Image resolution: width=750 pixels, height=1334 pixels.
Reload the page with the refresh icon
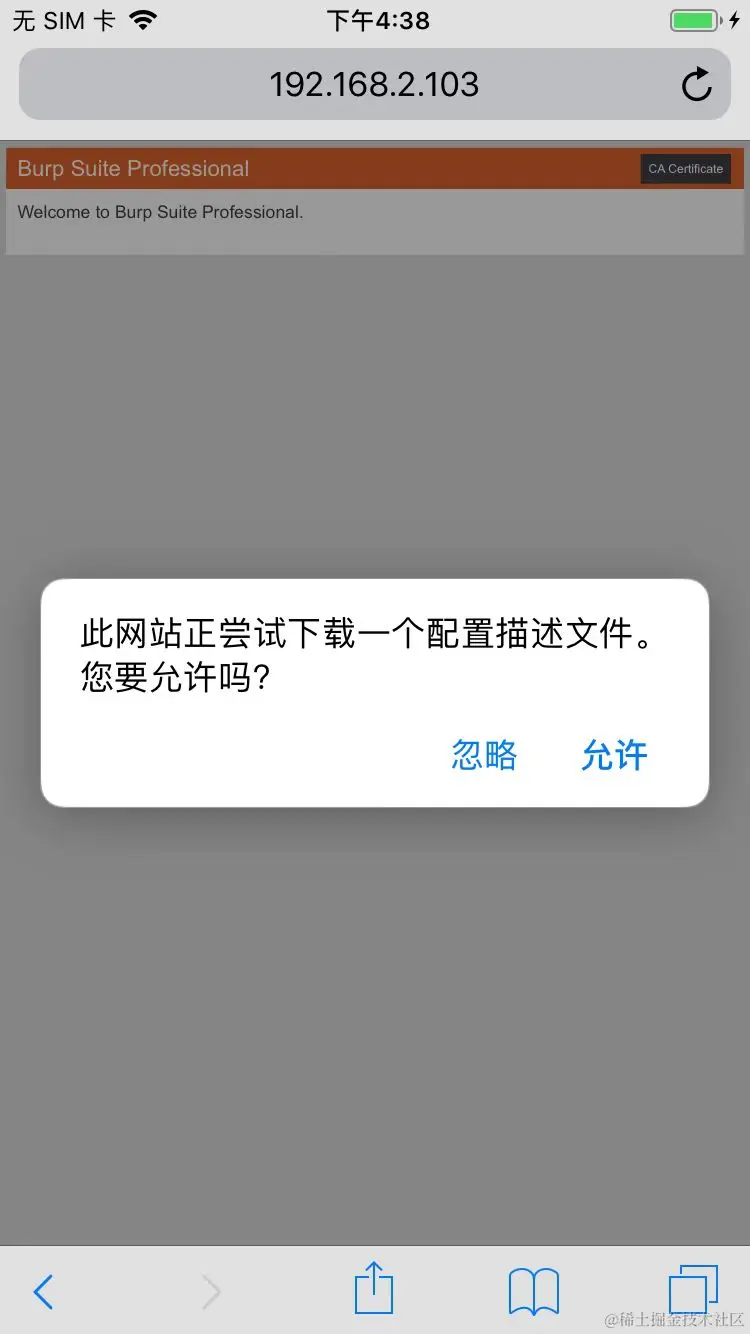[x=696, y=85]
